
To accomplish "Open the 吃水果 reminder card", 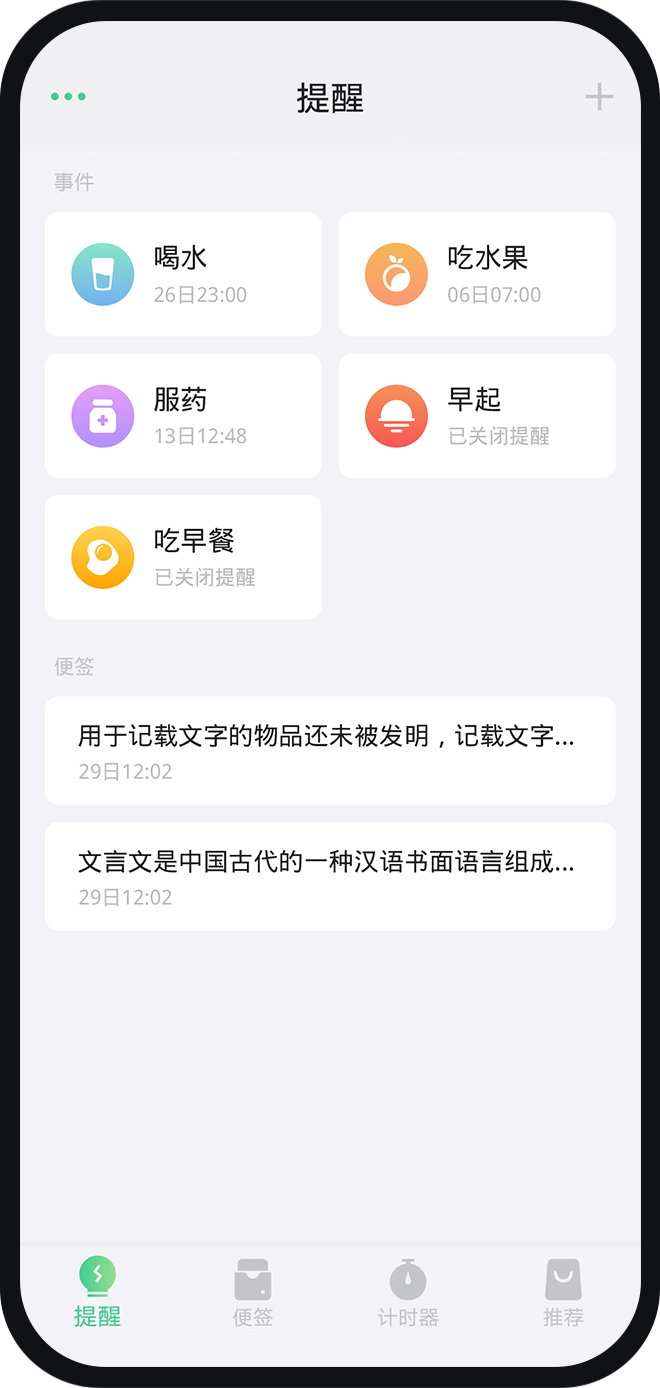I will (x=477, y=274).
